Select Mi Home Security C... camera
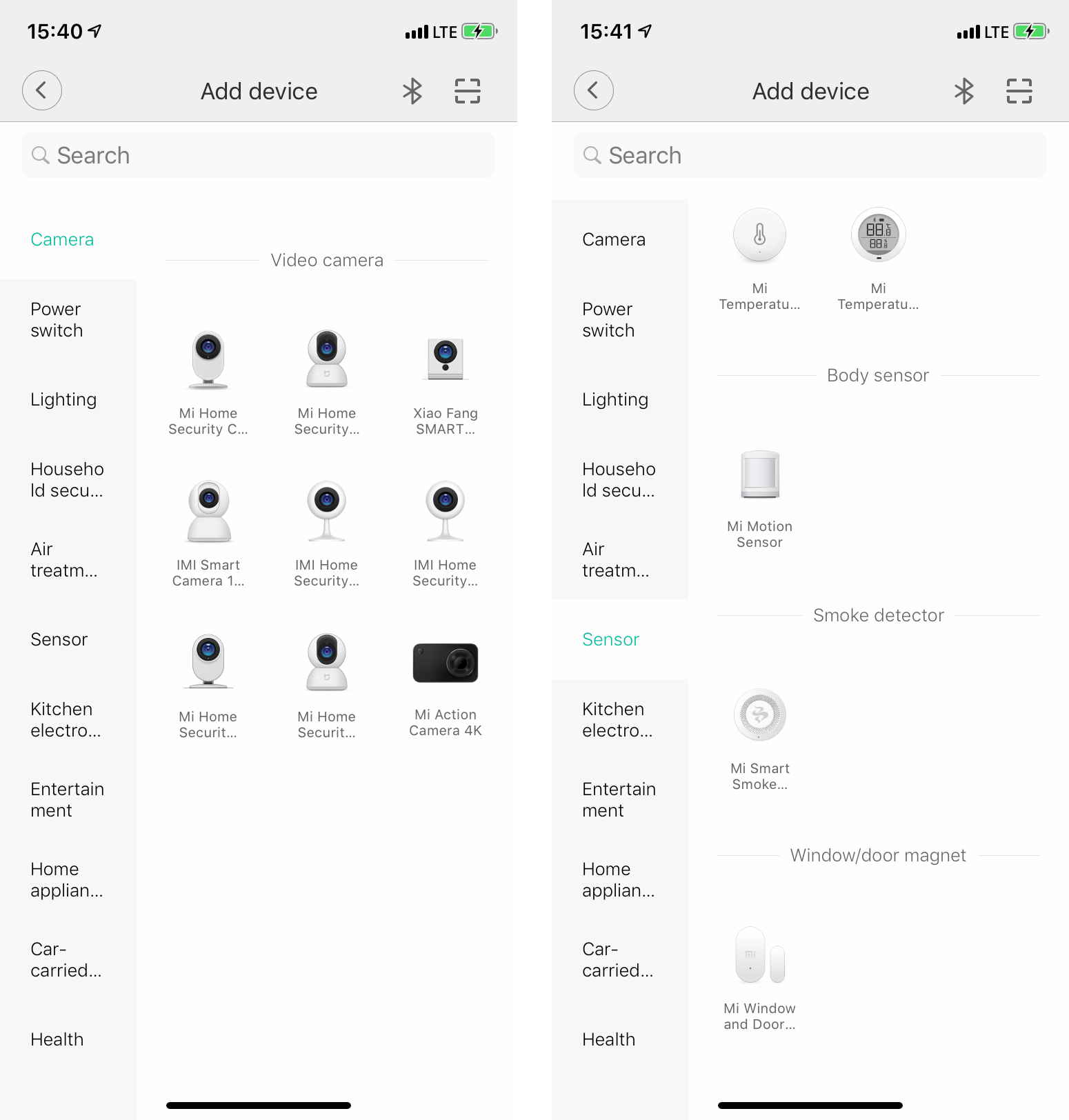 coord(208,384)
